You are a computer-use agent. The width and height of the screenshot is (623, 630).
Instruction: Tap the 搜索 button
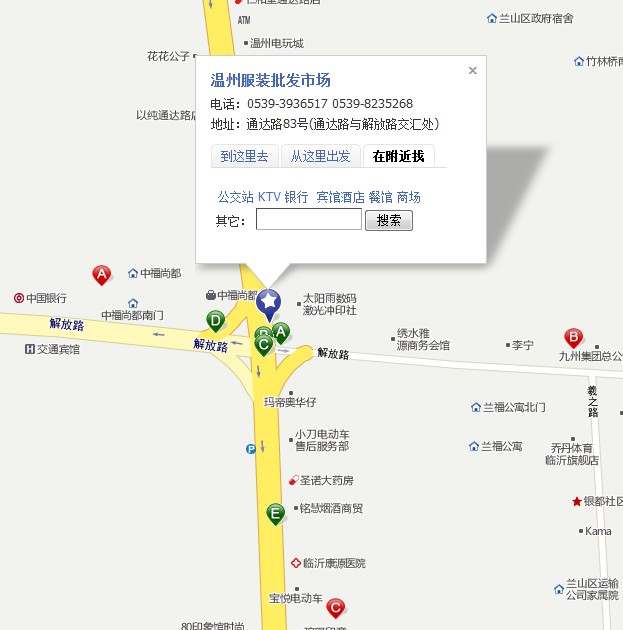coord(389,220)
